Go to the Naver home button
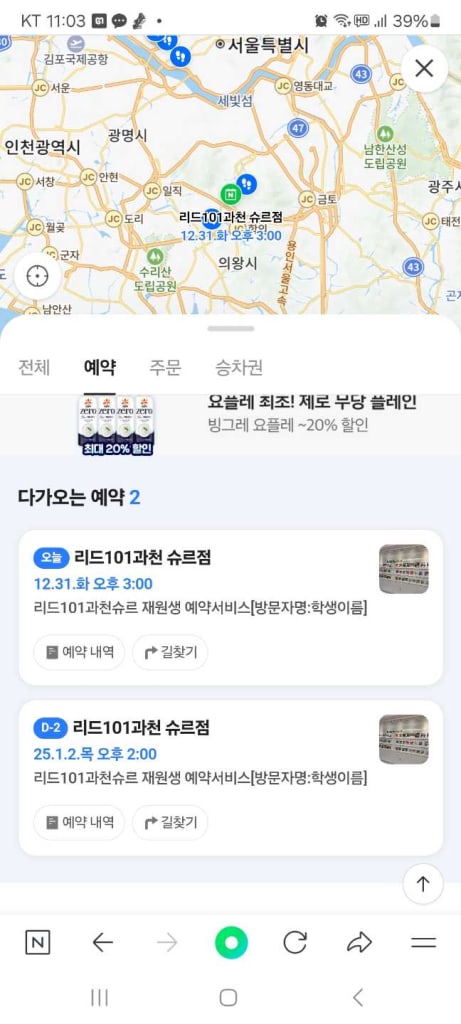The width and height of the screenshot is (461, 1024). [37, 942]
